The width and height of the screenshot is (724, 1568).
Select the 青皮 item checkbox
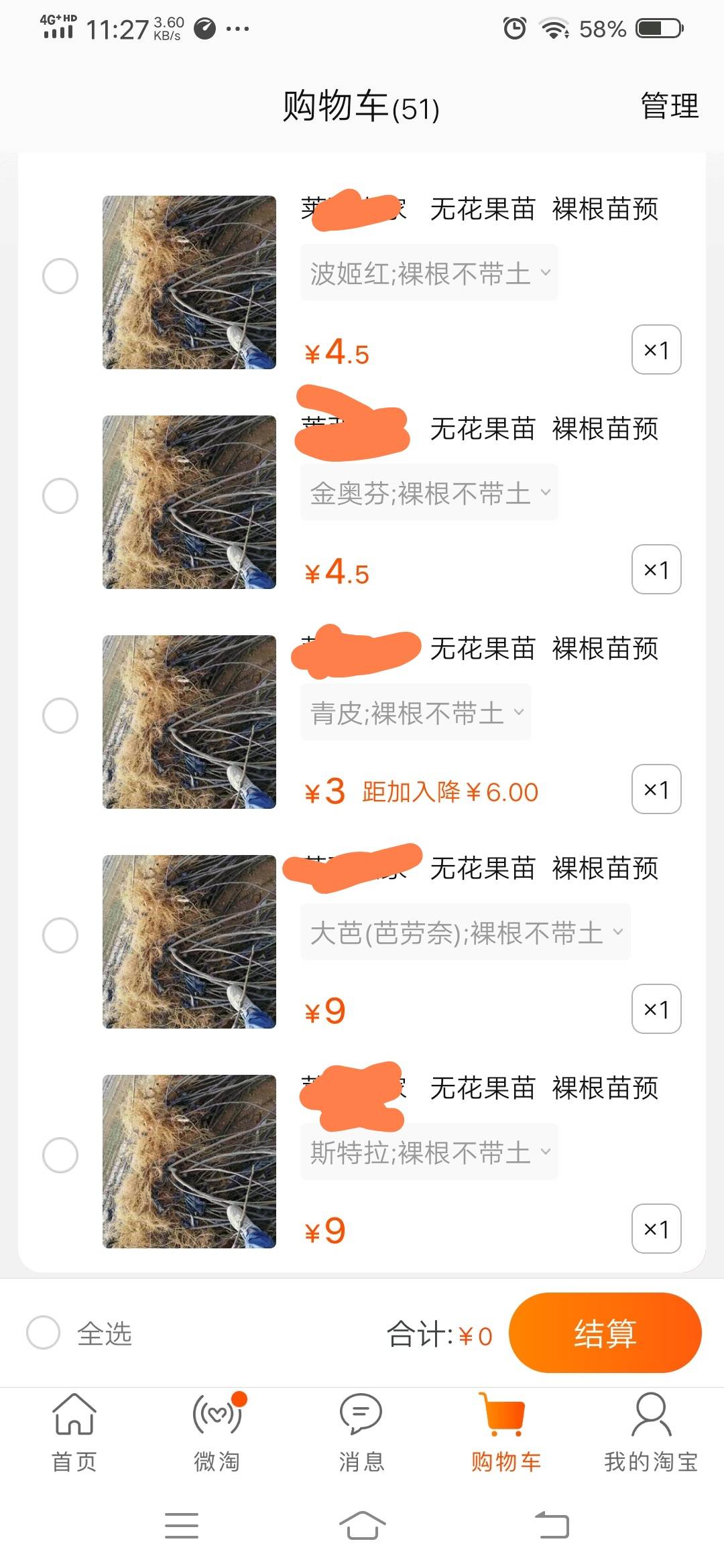click(x=60, y=716)
